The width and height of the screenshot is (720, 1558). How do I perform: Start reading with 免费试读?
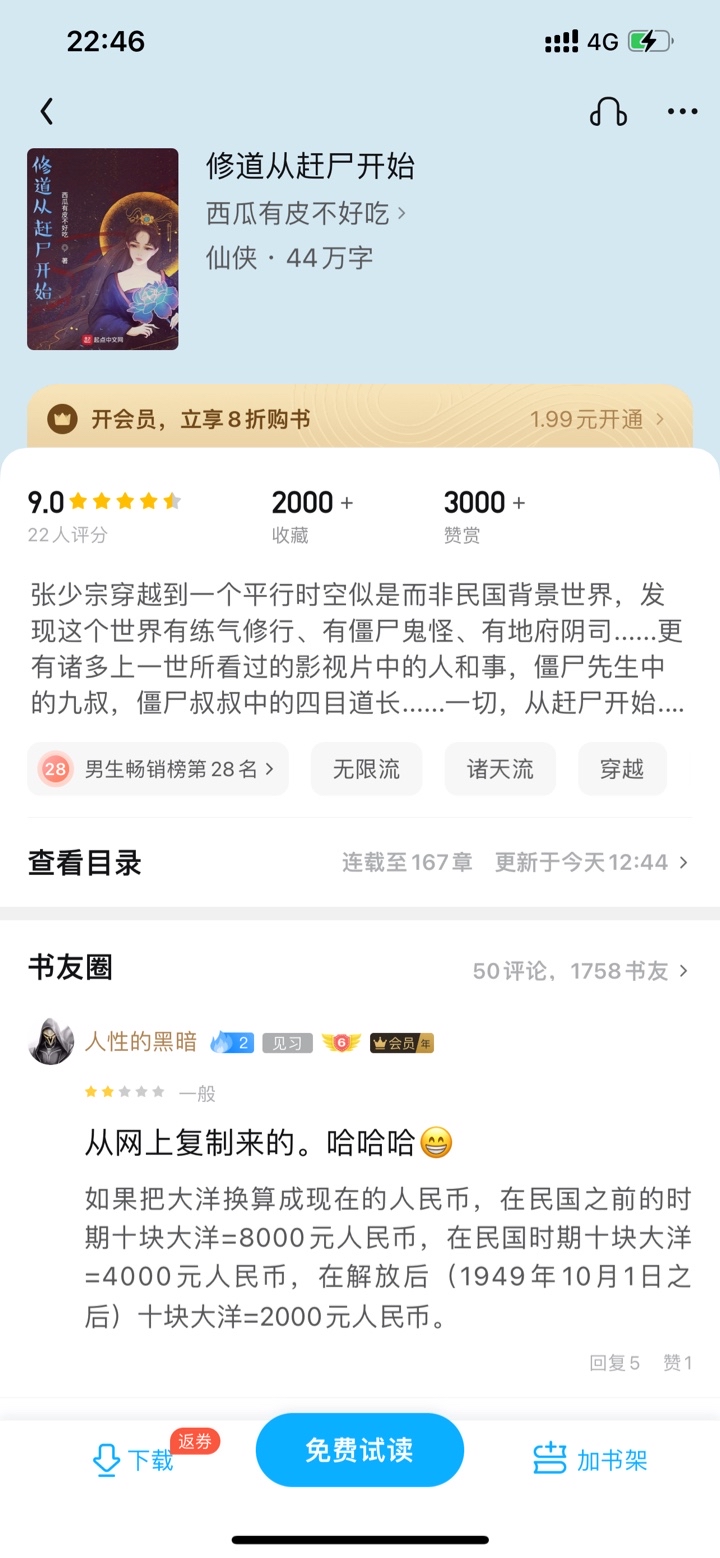(360, 1450)
